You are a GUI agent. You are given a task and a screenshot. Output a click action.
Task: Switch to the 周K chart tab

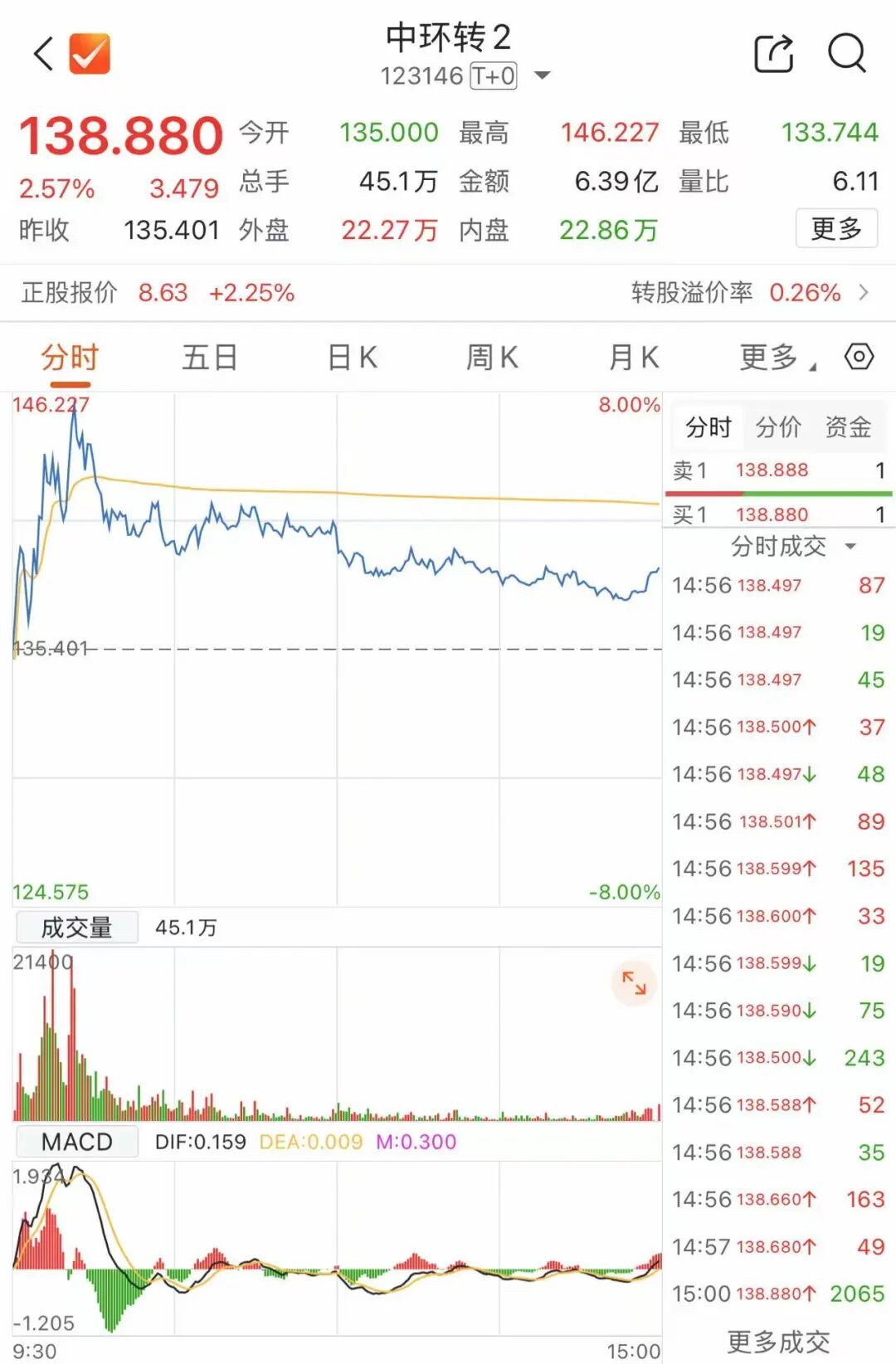tap(492, 358)
